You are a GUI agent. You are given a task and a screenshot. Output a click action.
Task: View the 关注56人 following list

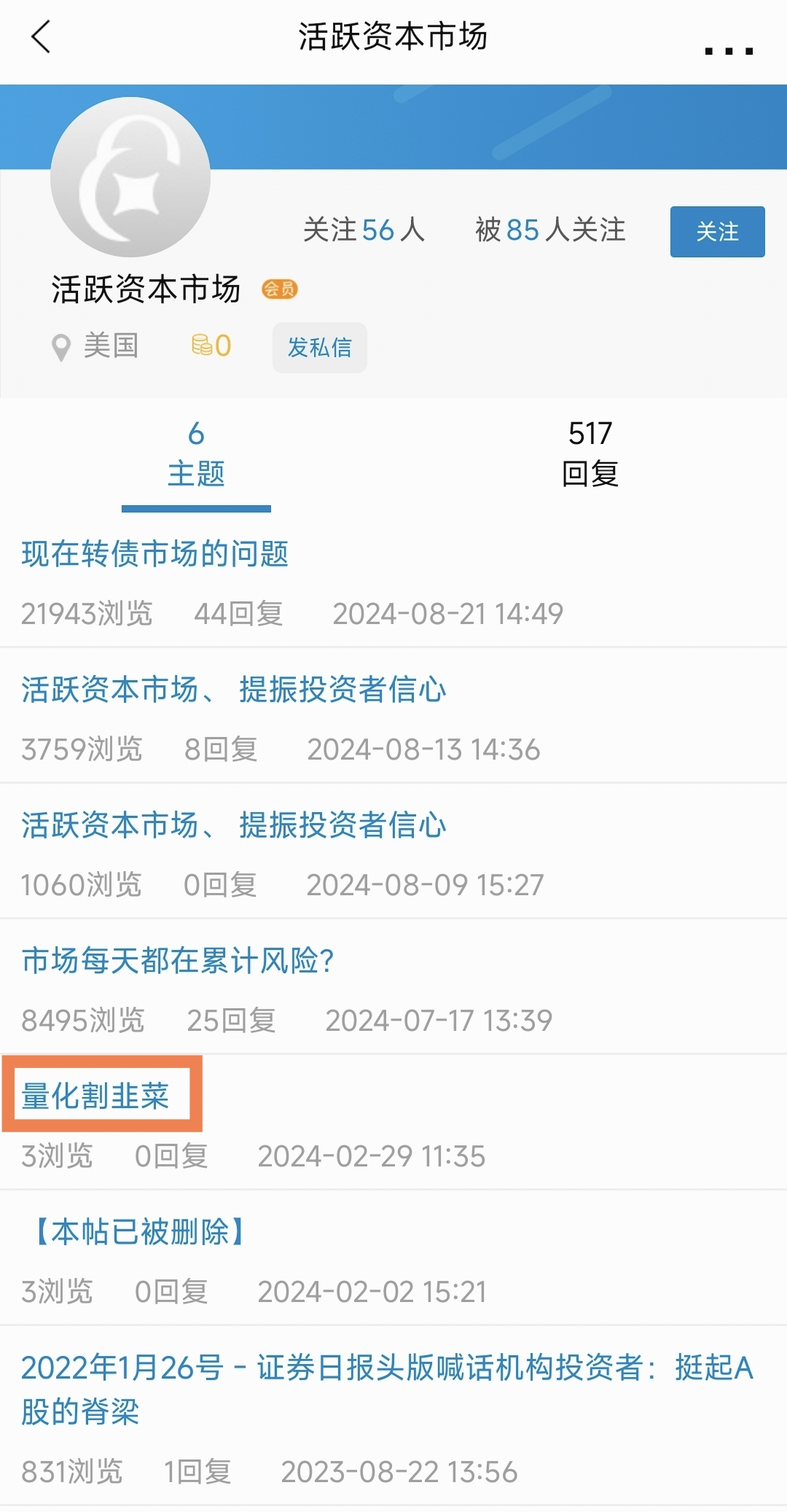point(364,230)
